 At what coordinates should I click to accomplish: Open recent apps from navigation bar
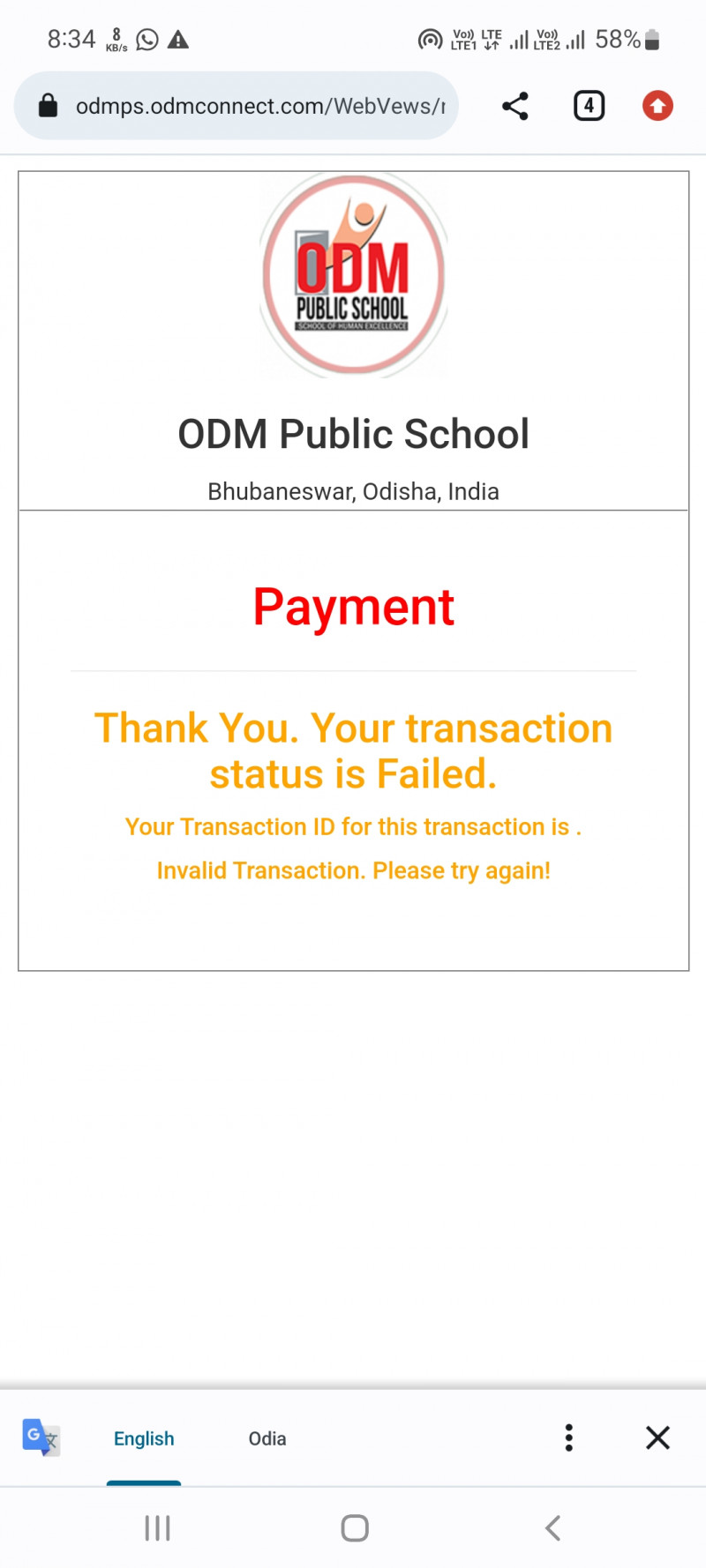(x=157, y=1528)
